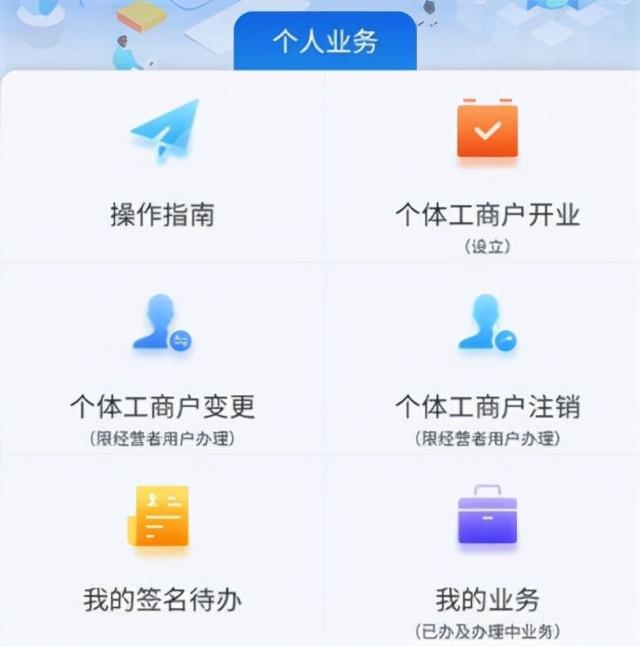Viewport: 640px width, 646px height.
Task: View 我的签名待办 items
Action: point(162,548)
